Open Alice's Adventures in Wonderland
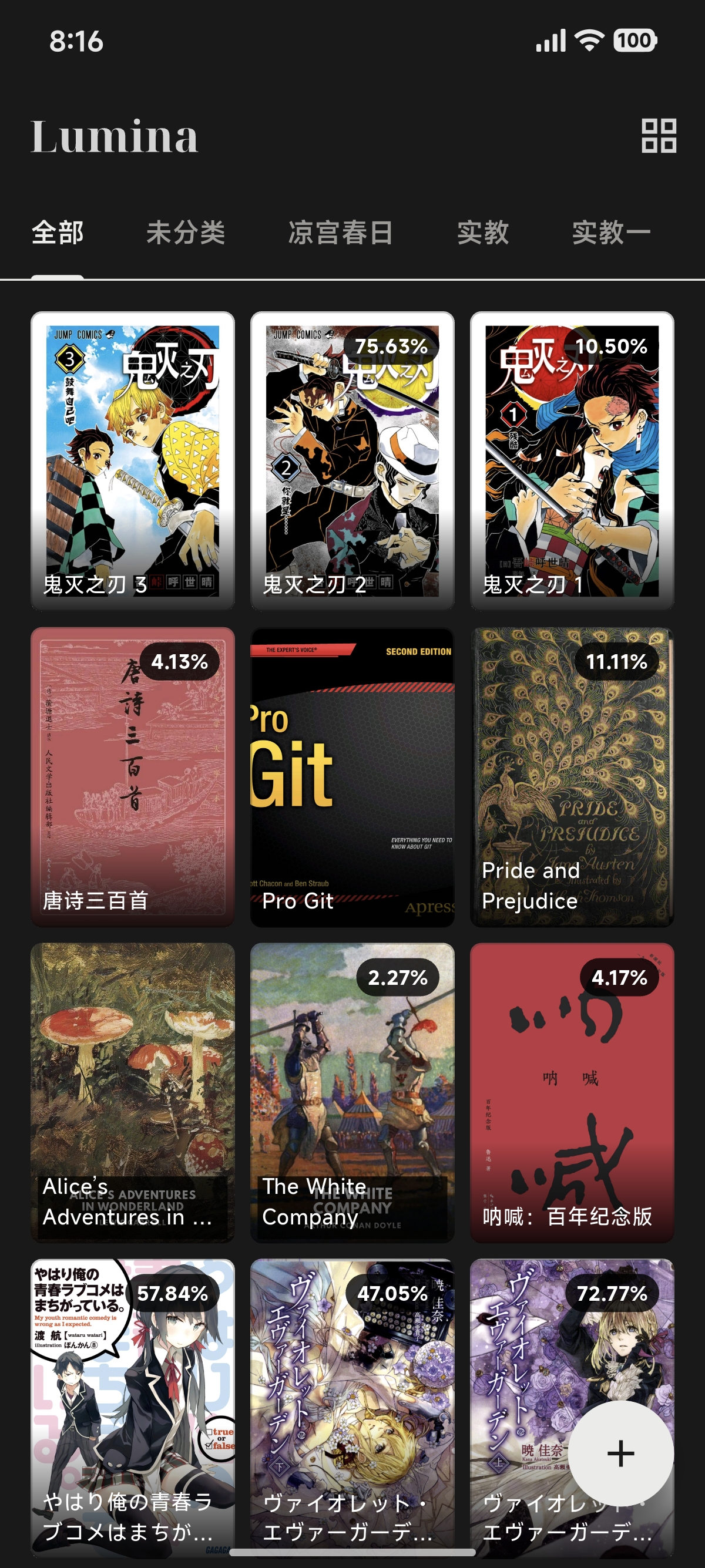The image size is (705, 1568). [133, 1092]
